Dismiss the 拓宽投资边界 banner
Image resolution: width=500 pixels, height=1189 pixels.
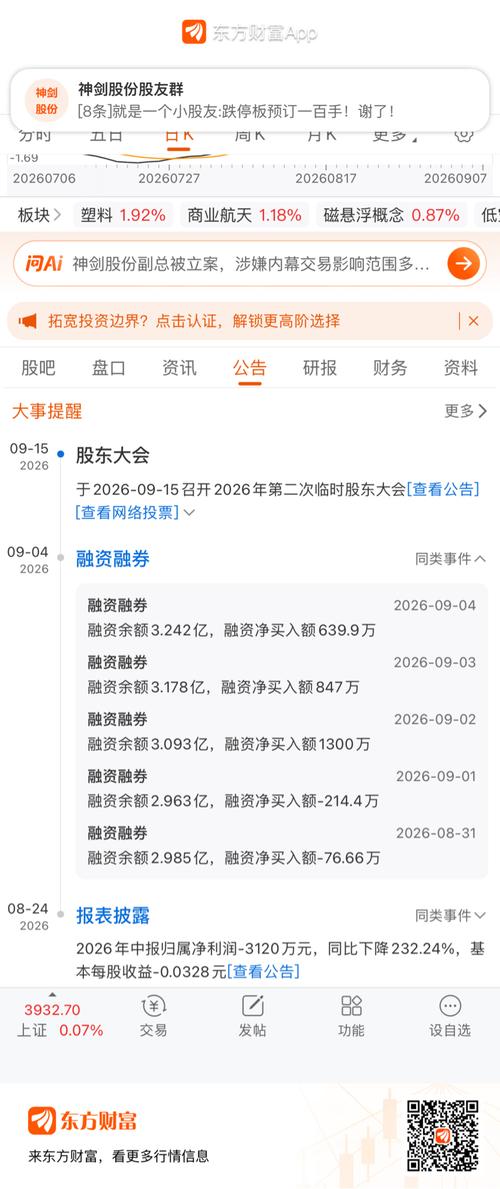click(473, 321)
